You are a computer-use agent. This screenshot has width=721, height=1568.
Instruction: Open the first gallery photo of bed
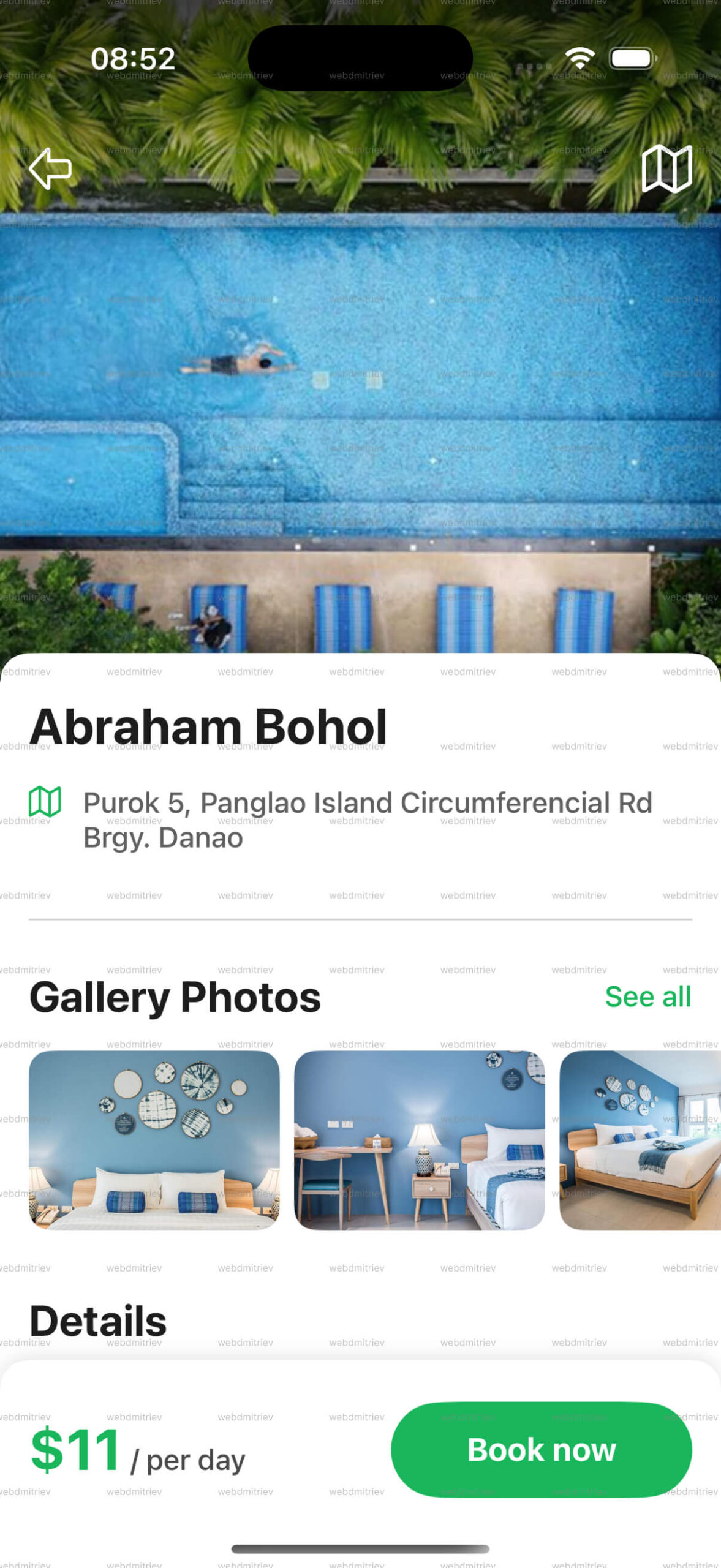(154, 1140)
